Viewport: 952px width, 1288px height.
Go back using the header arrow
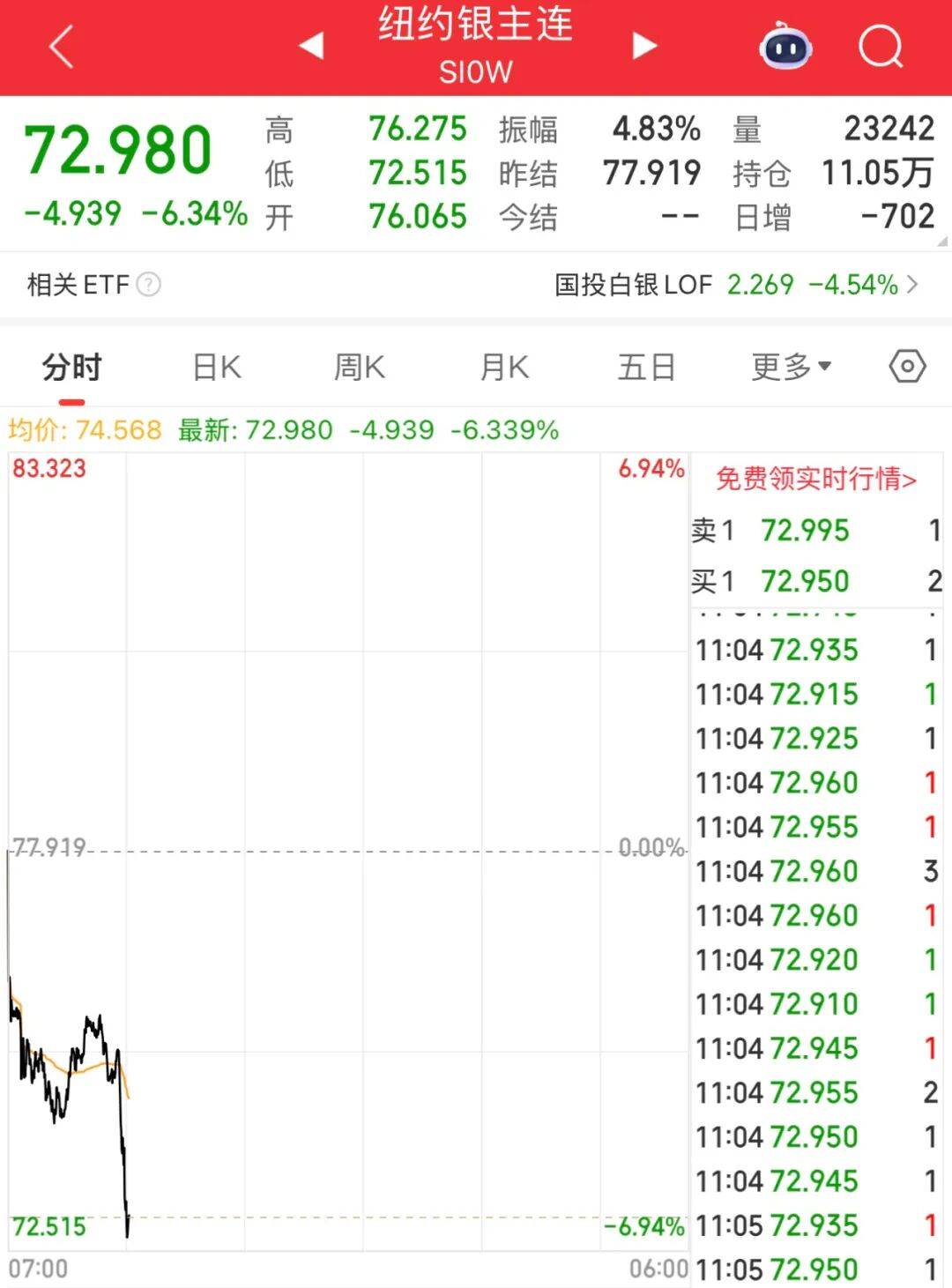pyautogui.click(x=61, y=47)
